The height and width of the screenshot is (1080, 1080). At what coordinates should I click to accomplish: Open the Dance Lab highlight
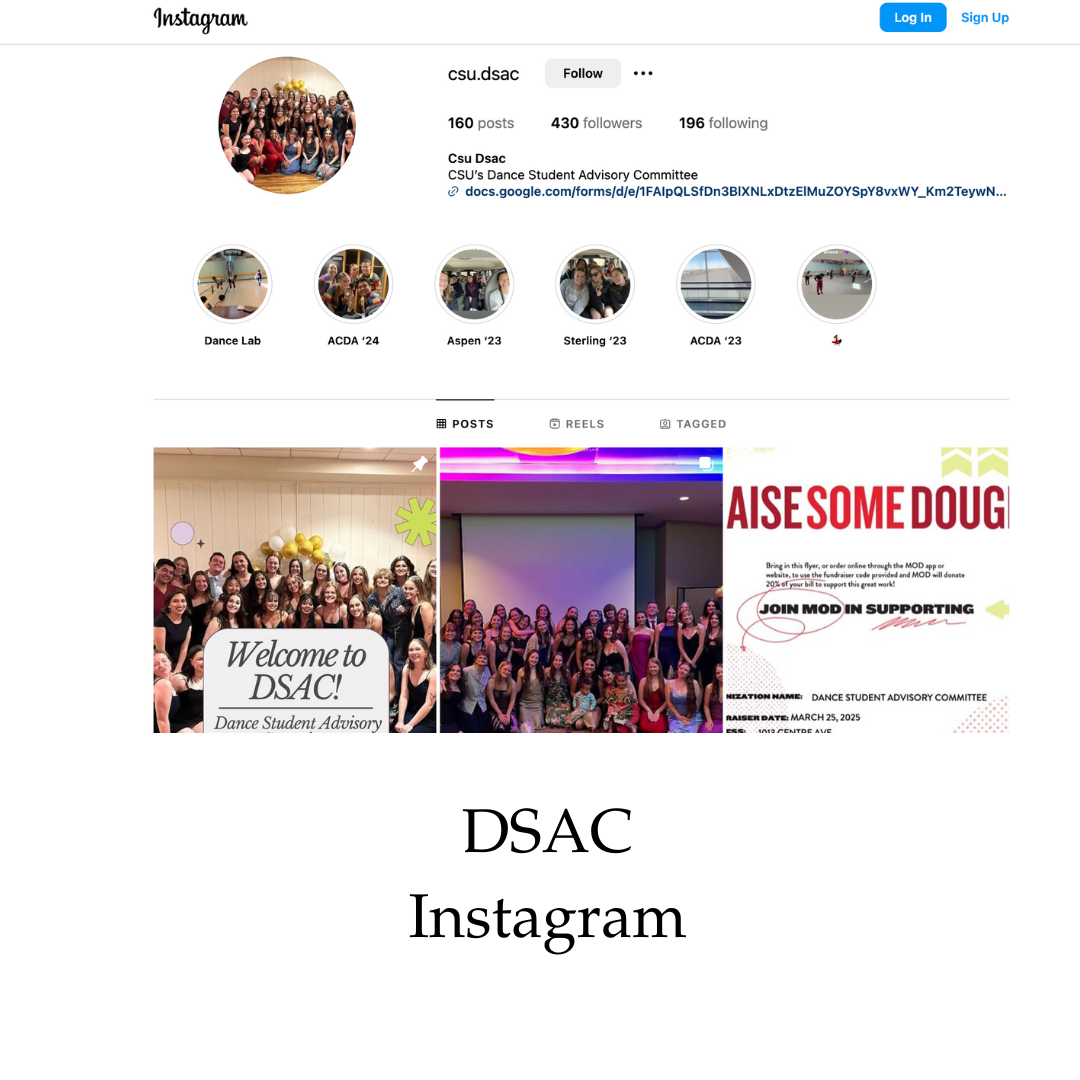click(232, 285)
